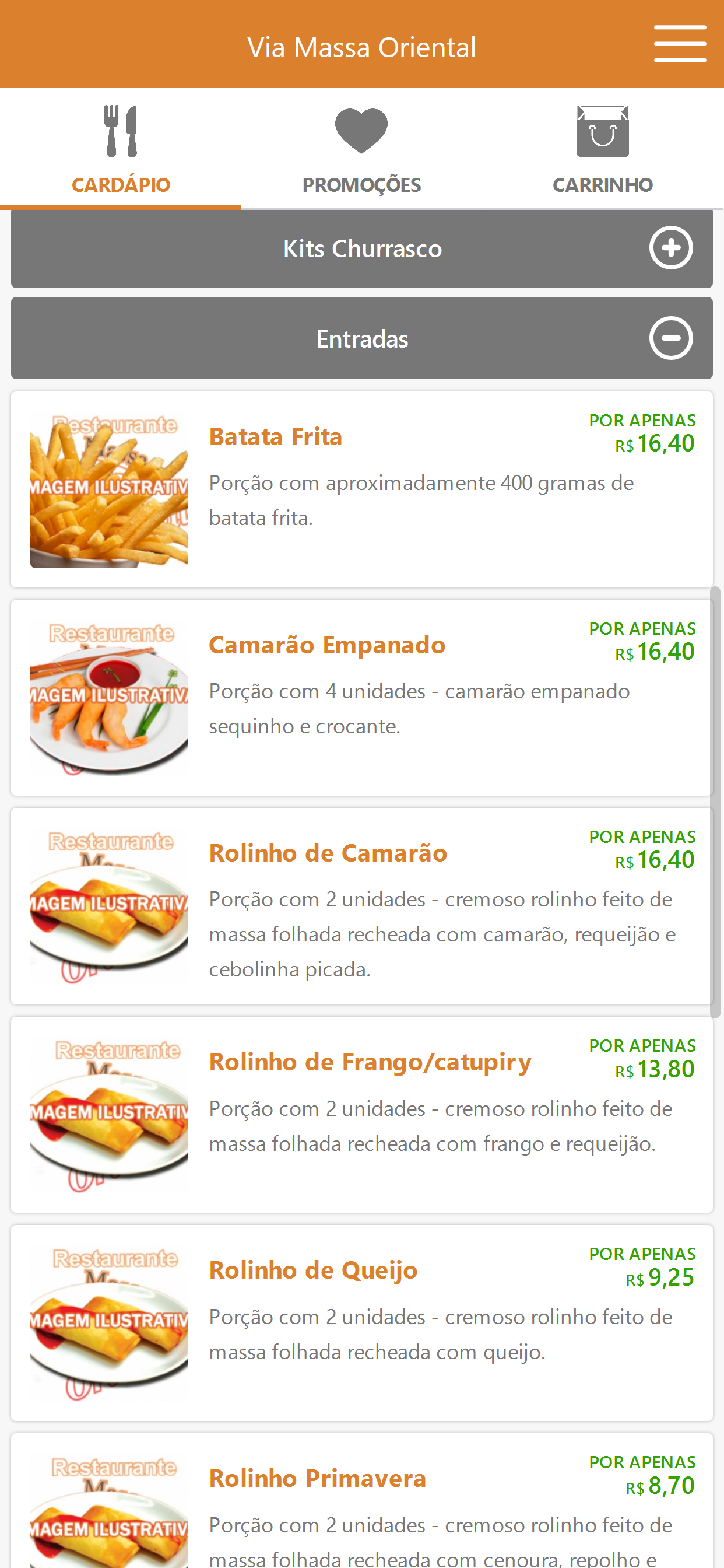This screenshot has width=724, height=1568.
Task: Open Rolinho de Frango/catupiry
Action: point(362,1115)
